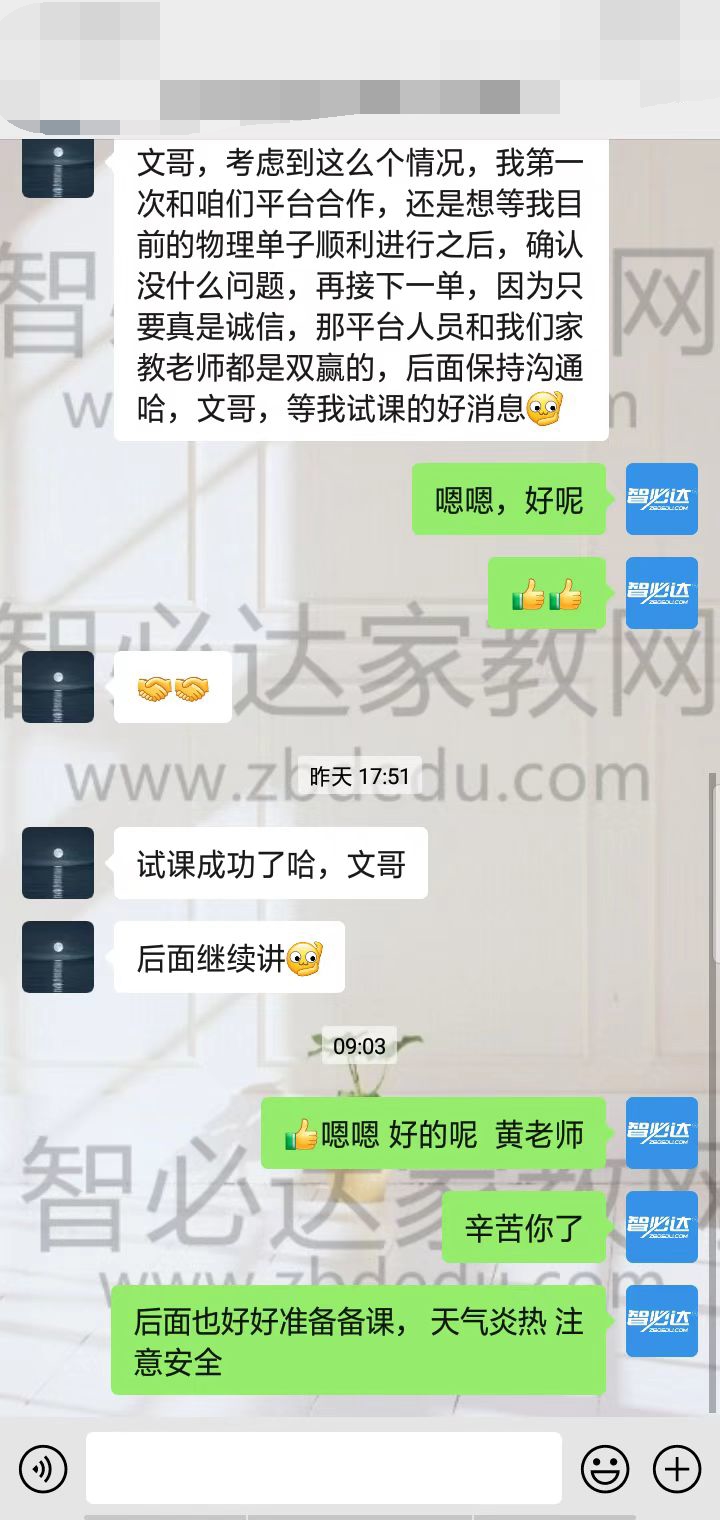
Task: Open contact avatar beside 后面继续讲 message
Action: (x=58, y=957)
